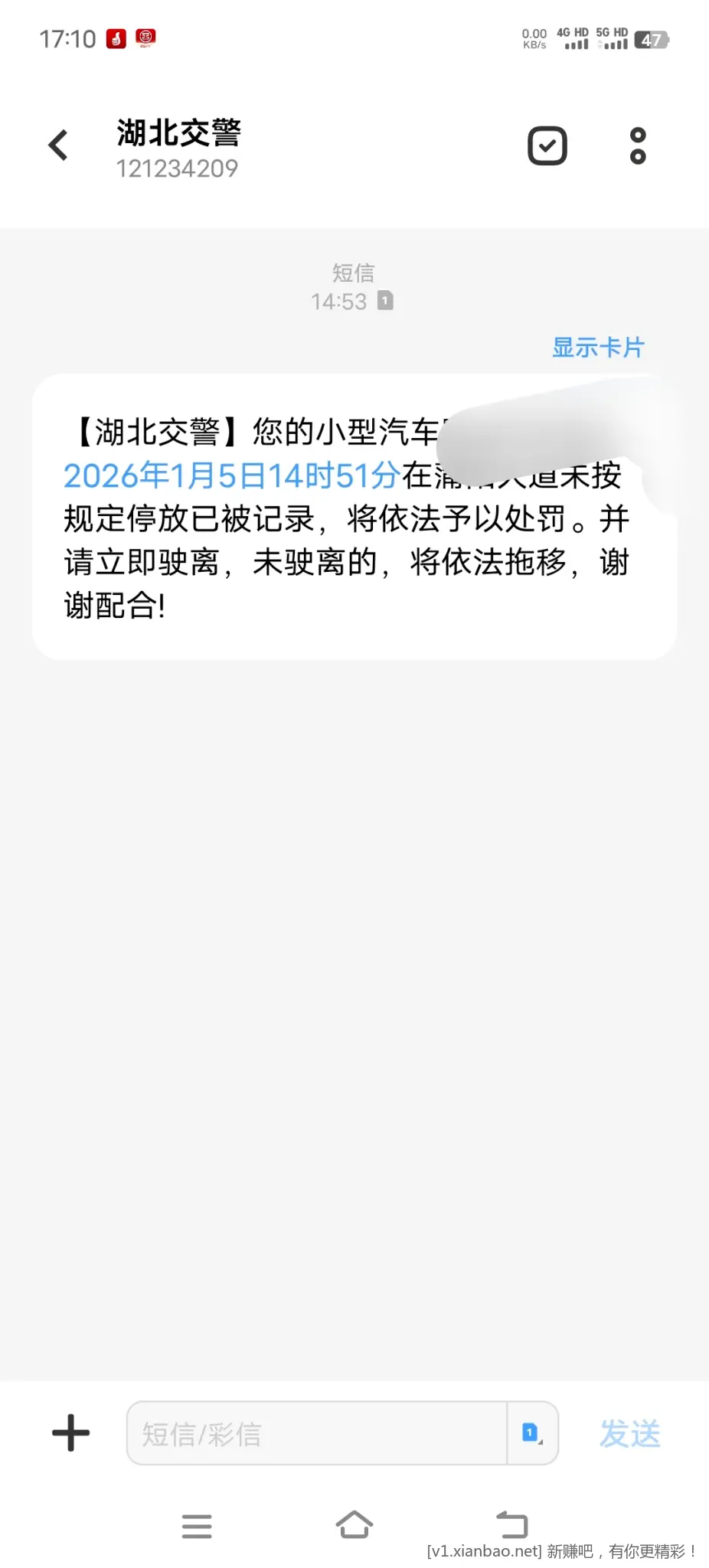Image resolution: width=709 pixels, height=1568 pixels.
Task: Tap the 17:10 clock in status bar
Action: tap(68, 38)
